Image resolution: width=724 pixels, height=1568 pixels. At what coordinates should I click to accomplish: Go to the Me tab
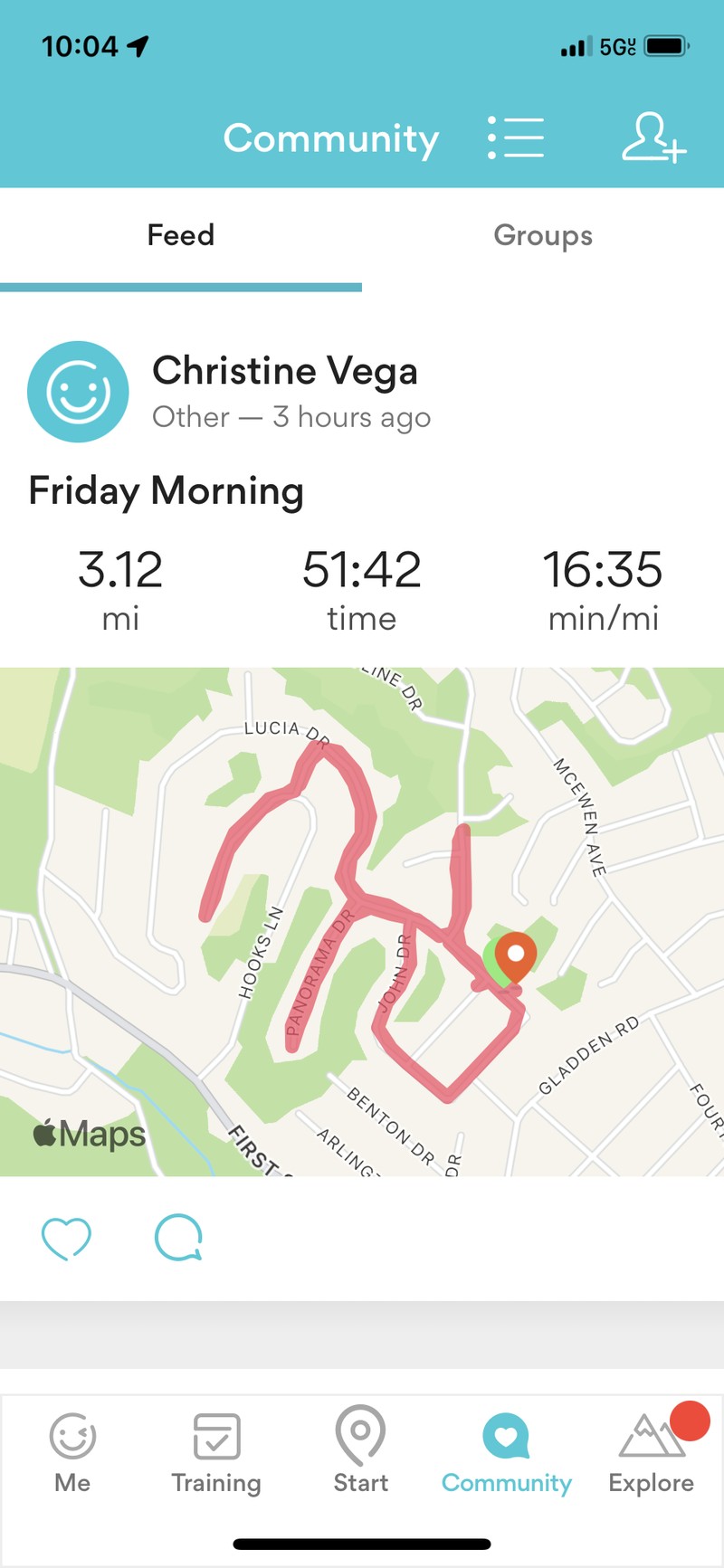72,1451
